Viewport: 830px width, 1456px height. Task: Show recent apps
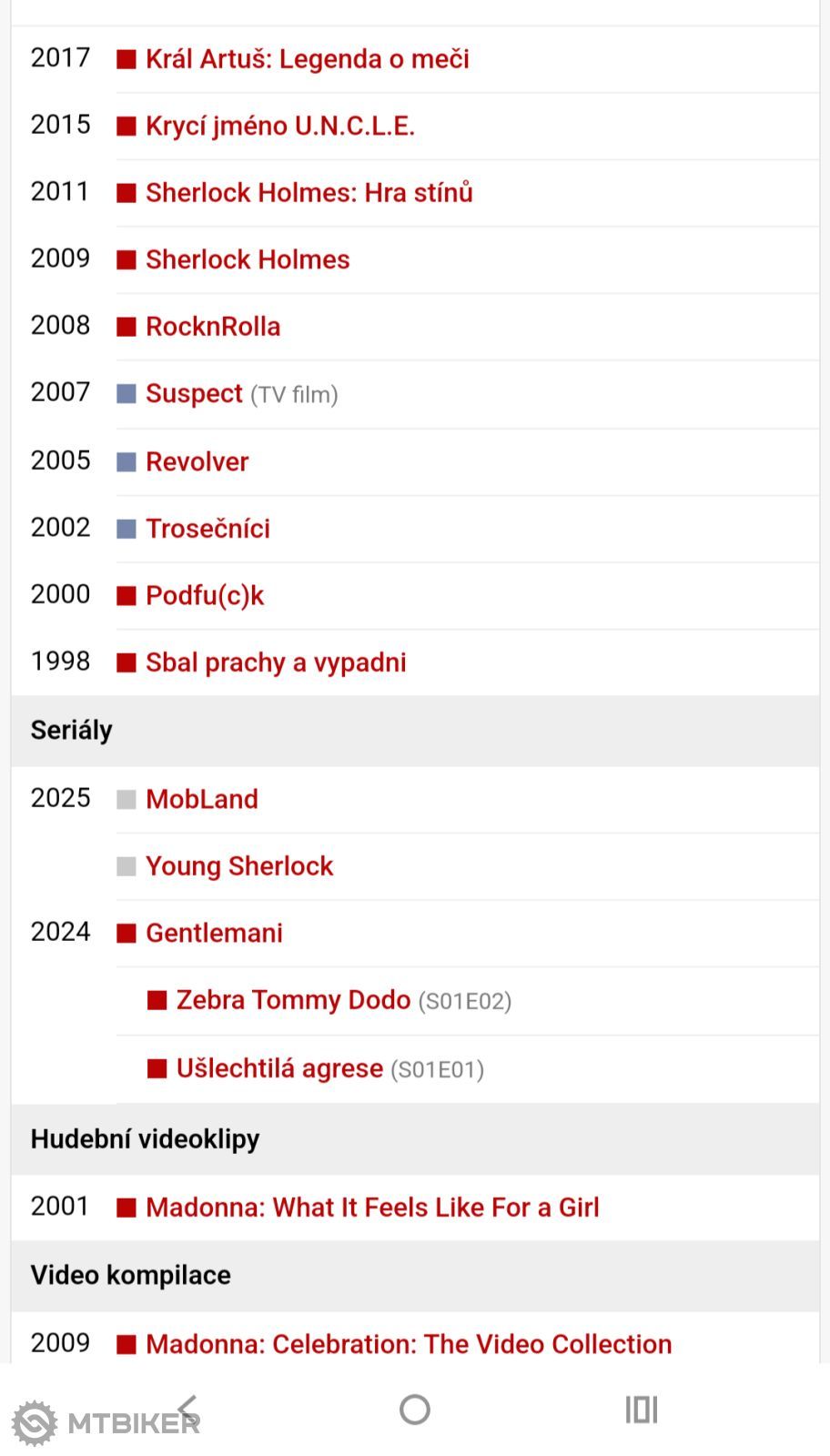(x=641, y=1410)
